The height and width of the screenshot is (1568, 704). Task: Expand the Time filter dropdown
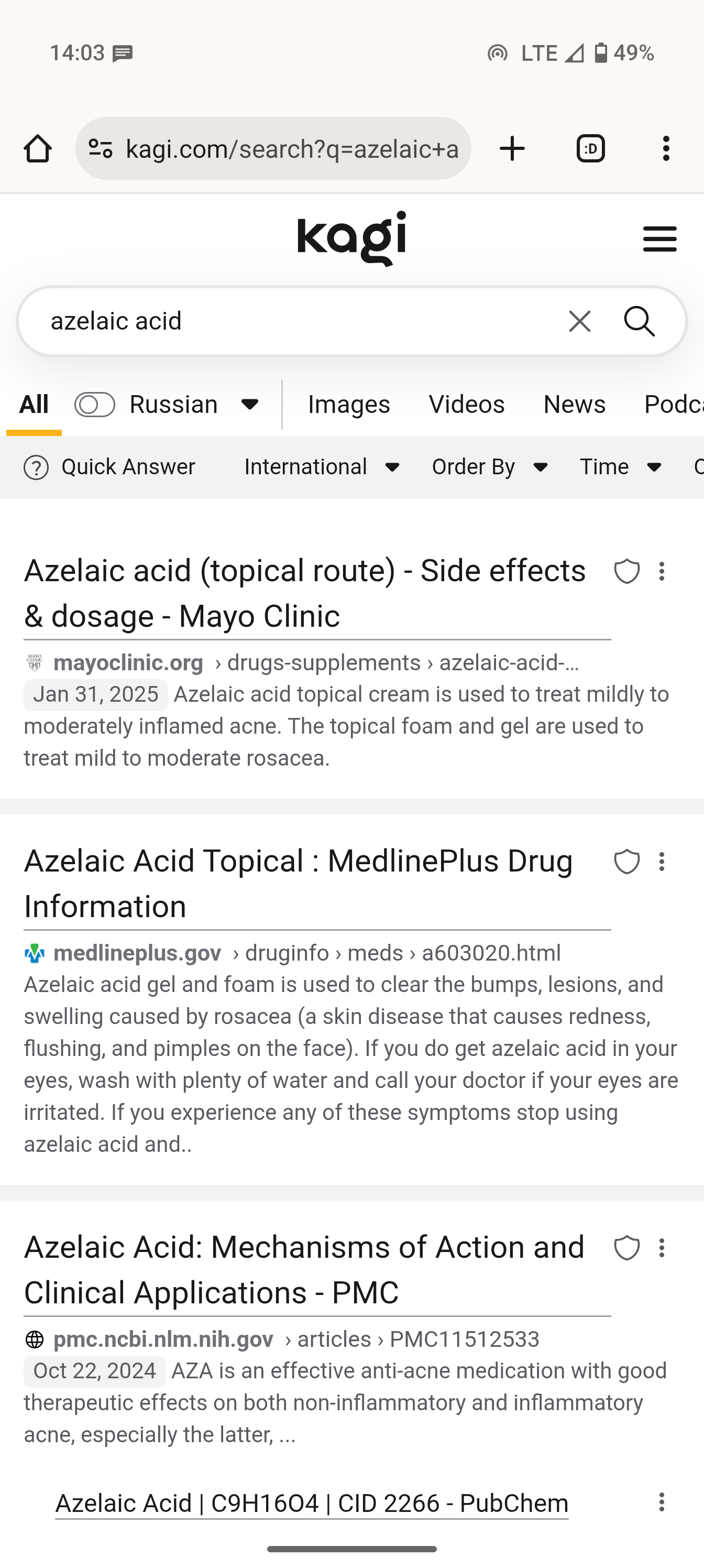point(621,467)
